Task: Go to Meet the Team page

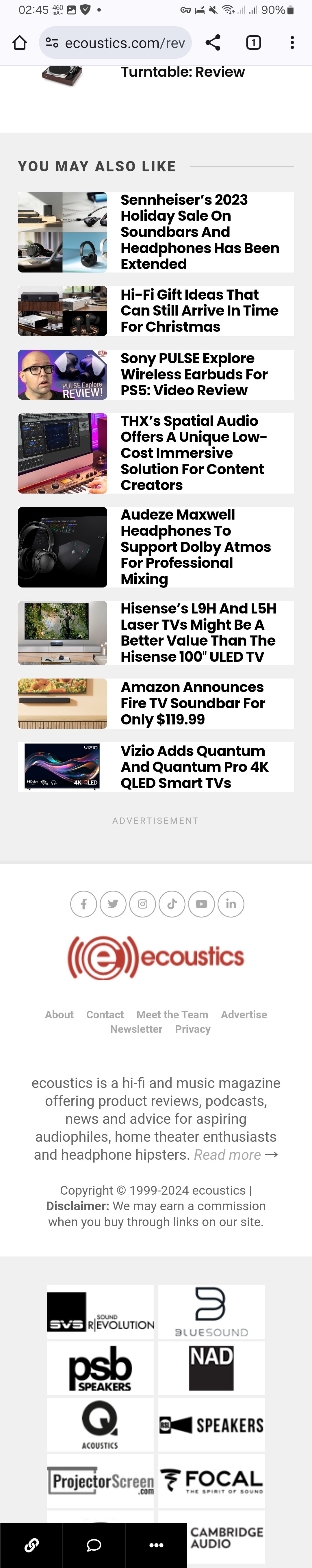Action: tap(172, 1015)
